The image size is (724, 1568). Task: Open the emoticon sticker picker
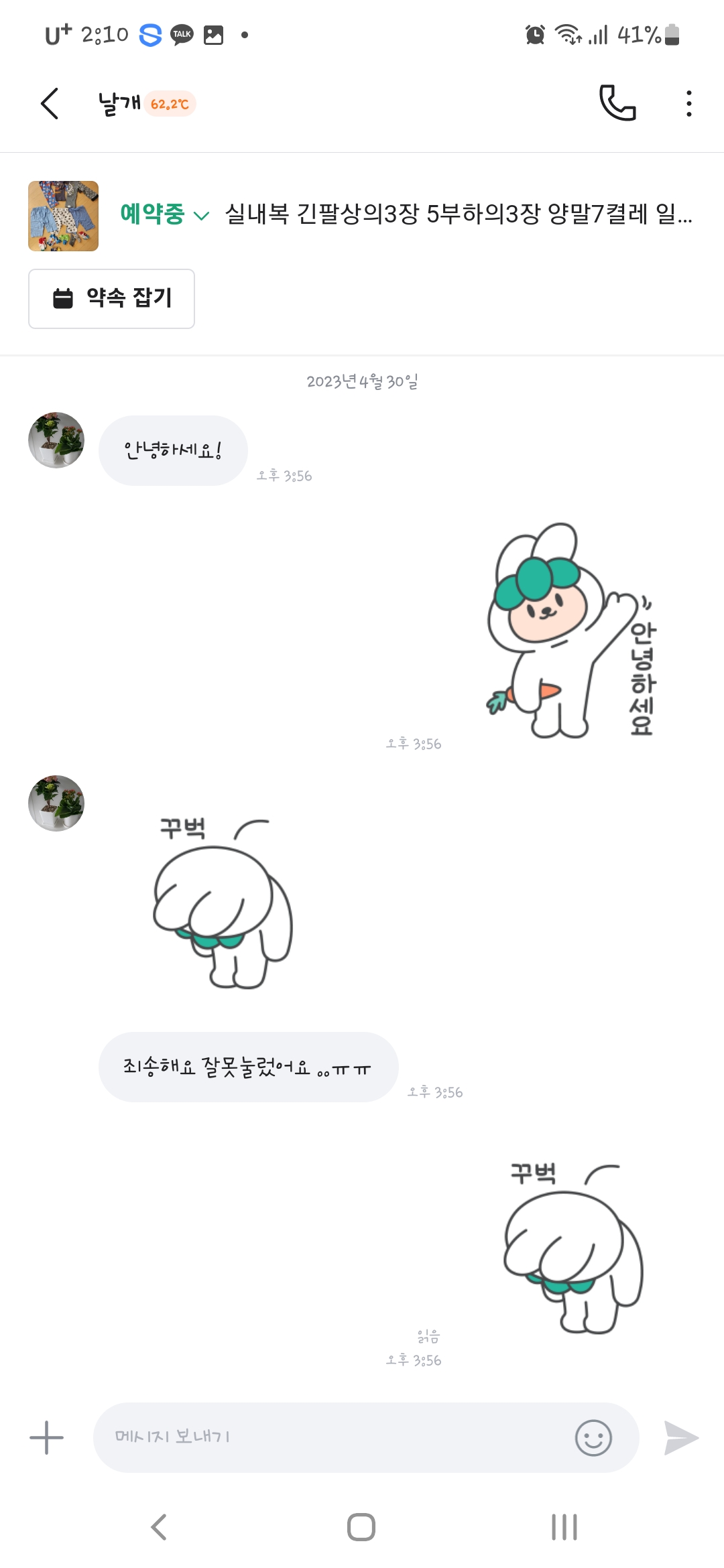coord(593,1437)
